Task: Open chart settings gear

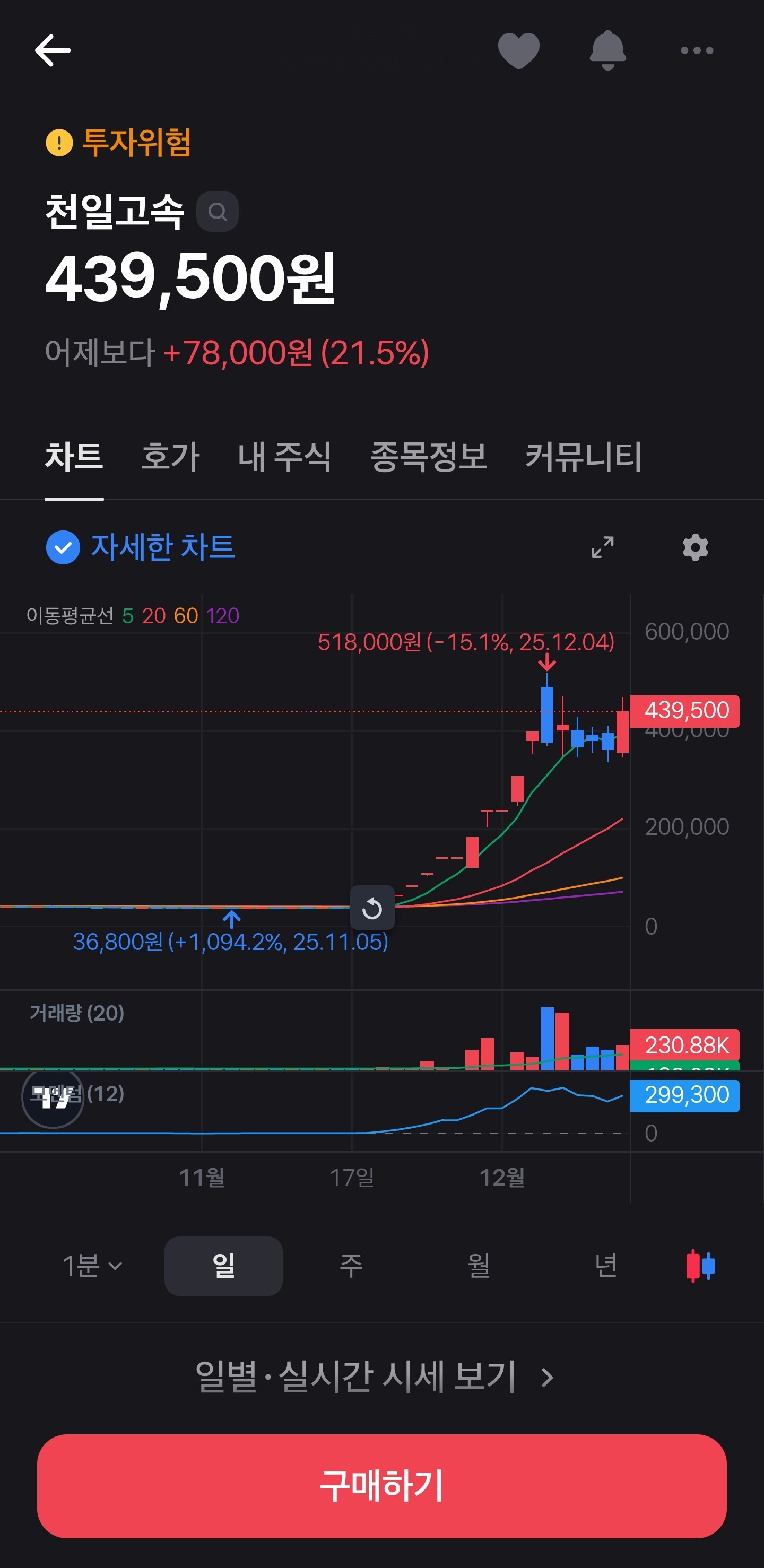Action: point(695,547)
